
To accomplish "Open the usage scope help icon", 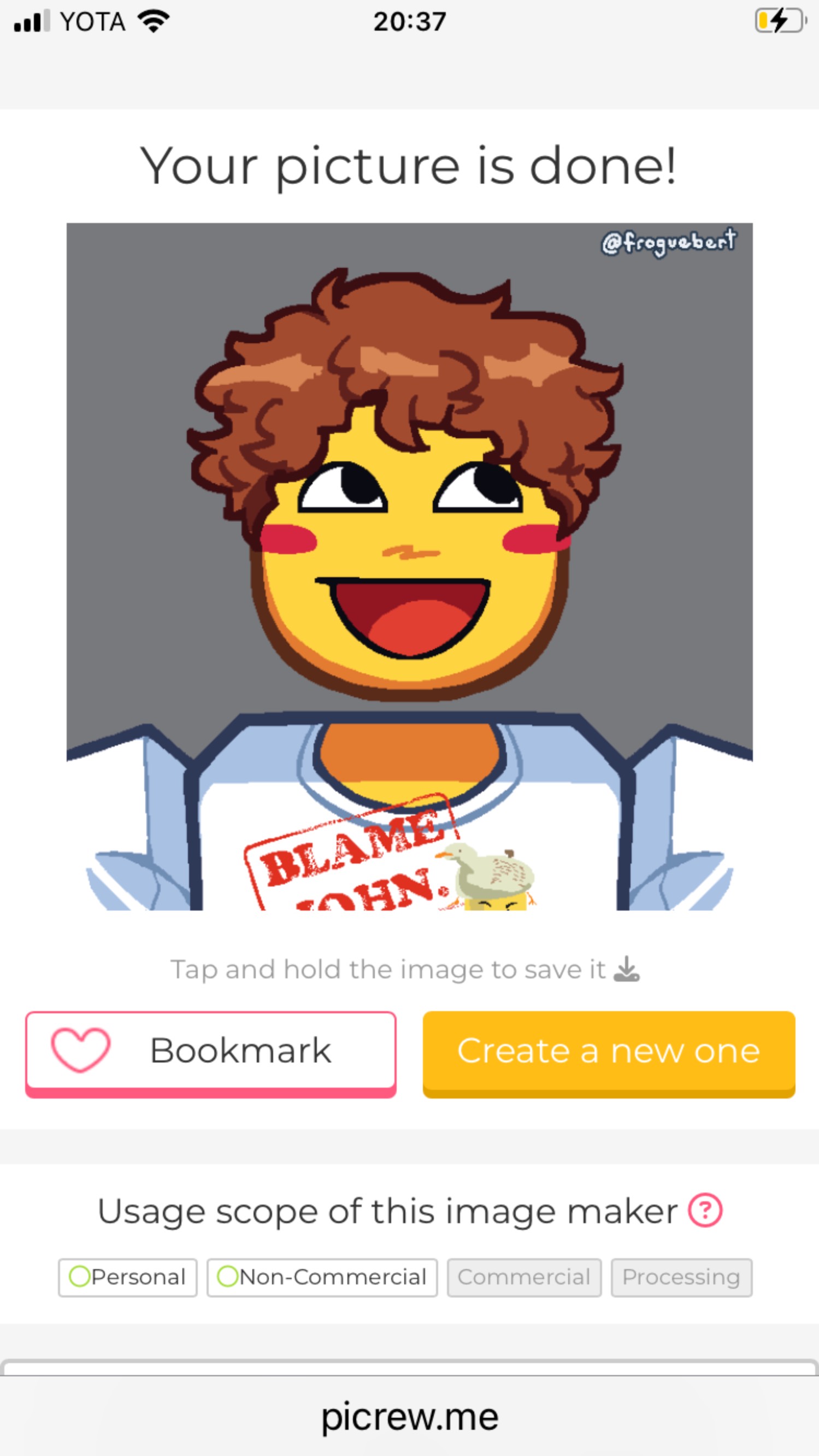I will pos(705,1210).
